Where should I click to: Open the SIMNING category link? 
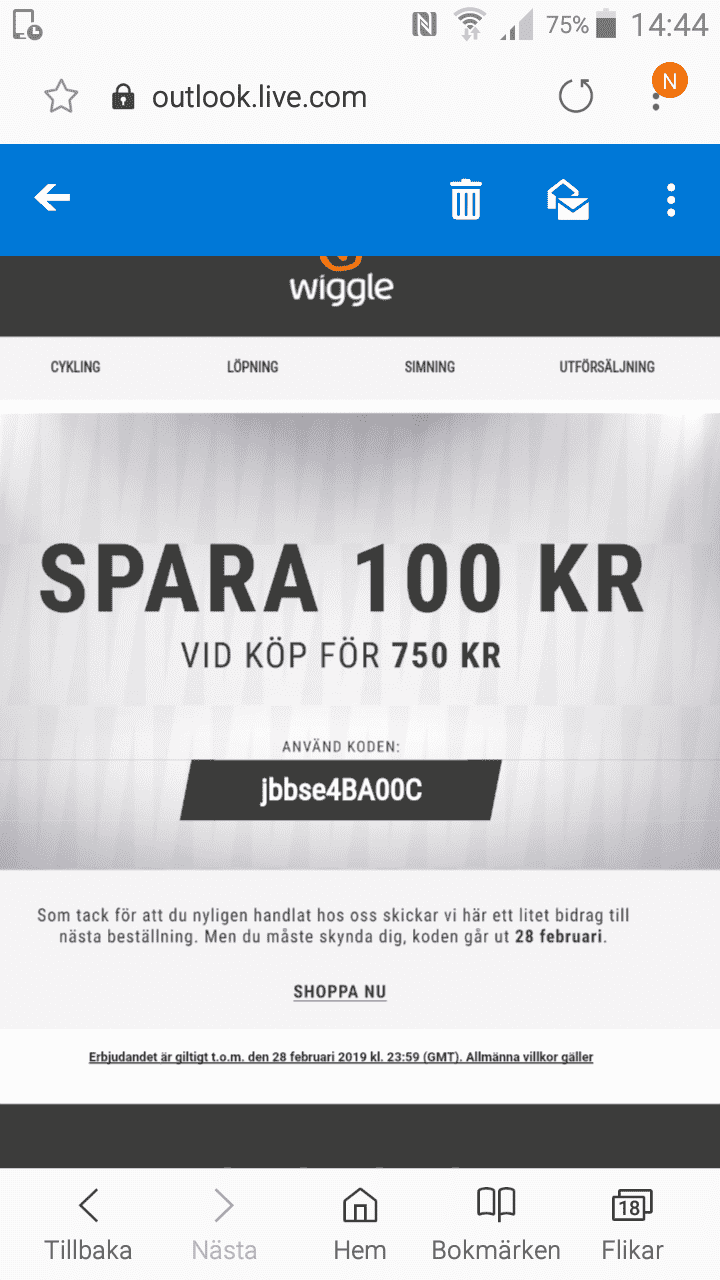pyautogui.click(x=430, y=367)
